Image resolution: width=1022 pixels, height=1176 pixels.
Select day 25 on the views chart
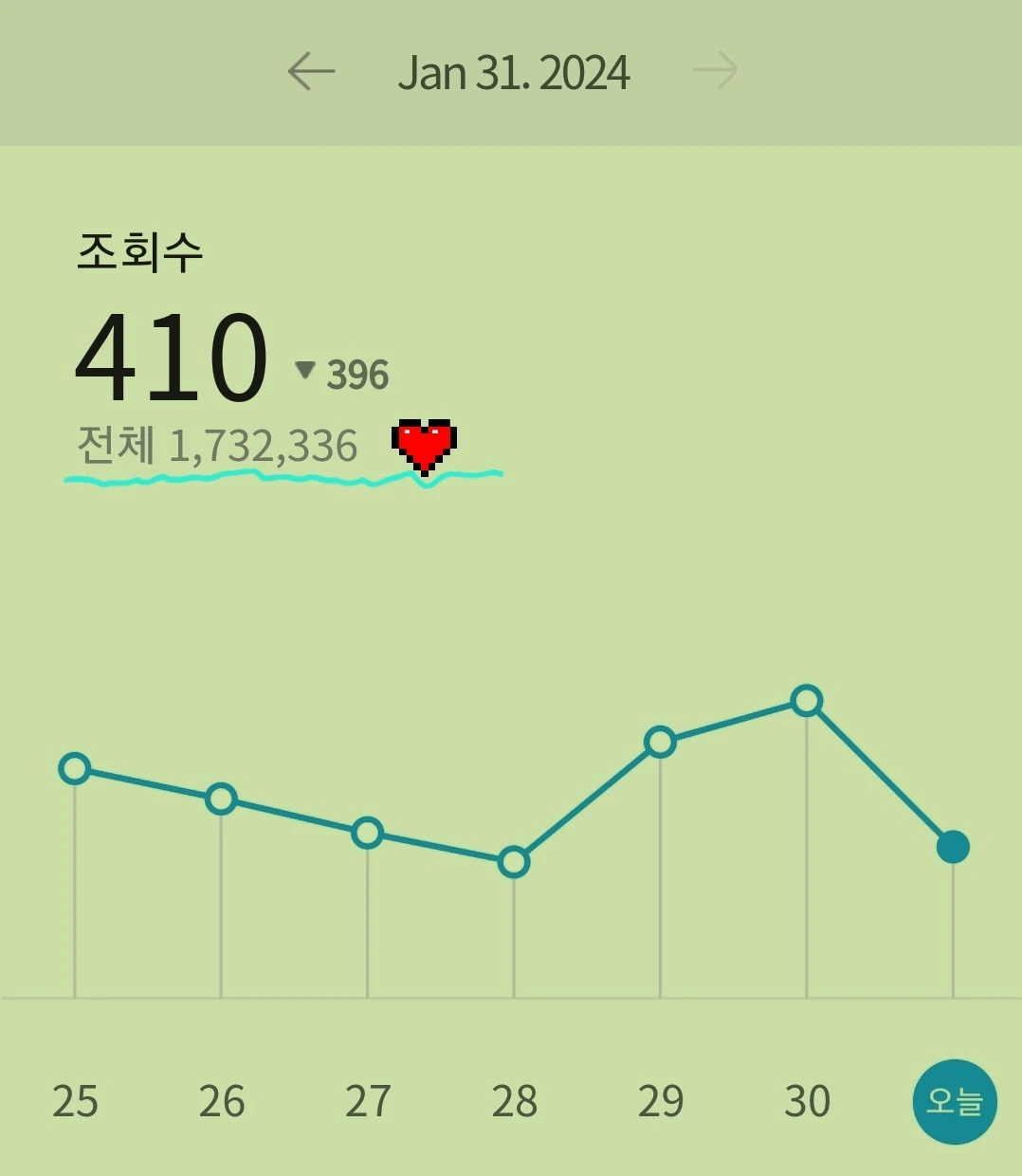click(75, 1101)
